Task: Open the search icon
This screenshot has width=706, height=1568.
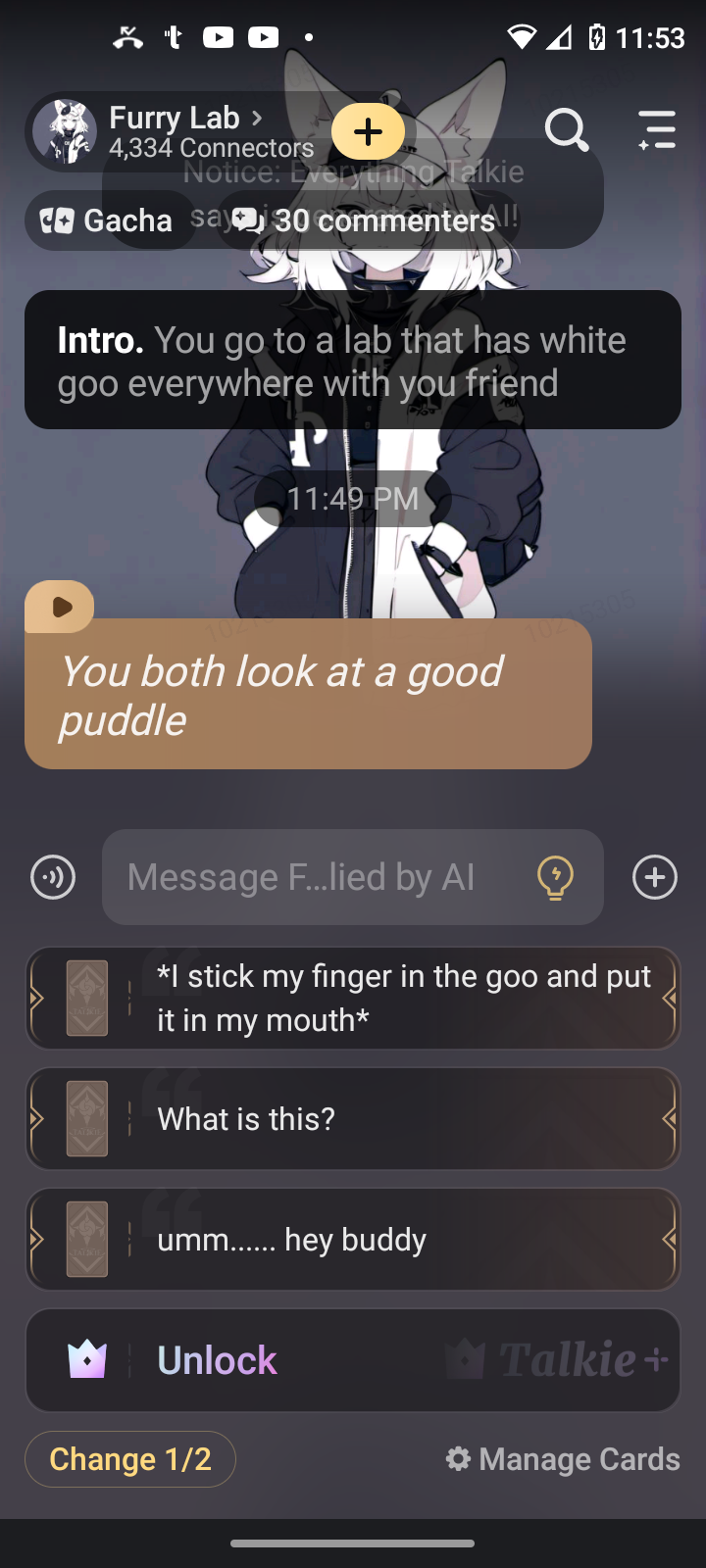Action: (566, 129)
